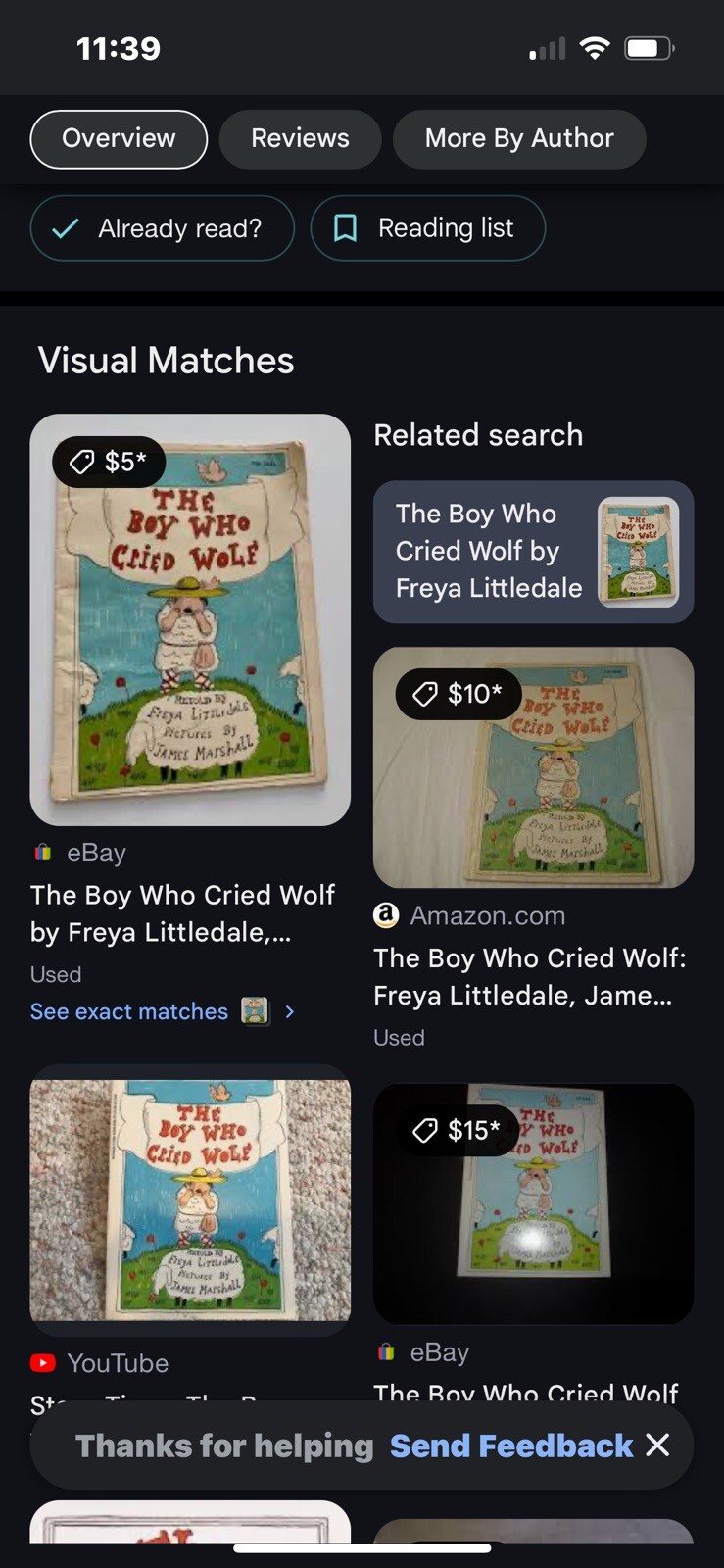Tap Send Feedback link
The image size is (724, 1568).
coord(511,1445)
